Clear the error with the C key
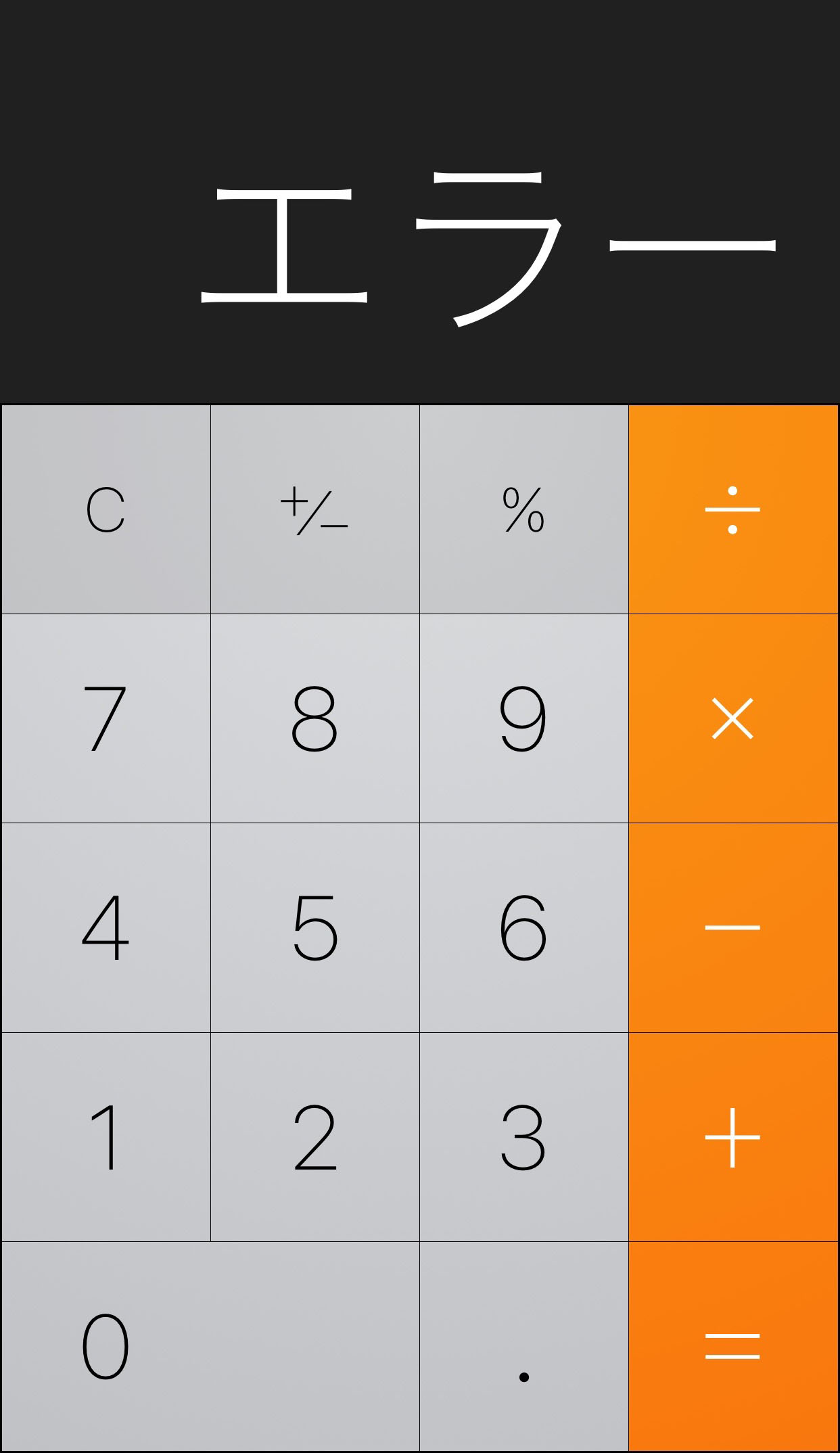This screenshot has height=1453, width=840. click(106, 509)
